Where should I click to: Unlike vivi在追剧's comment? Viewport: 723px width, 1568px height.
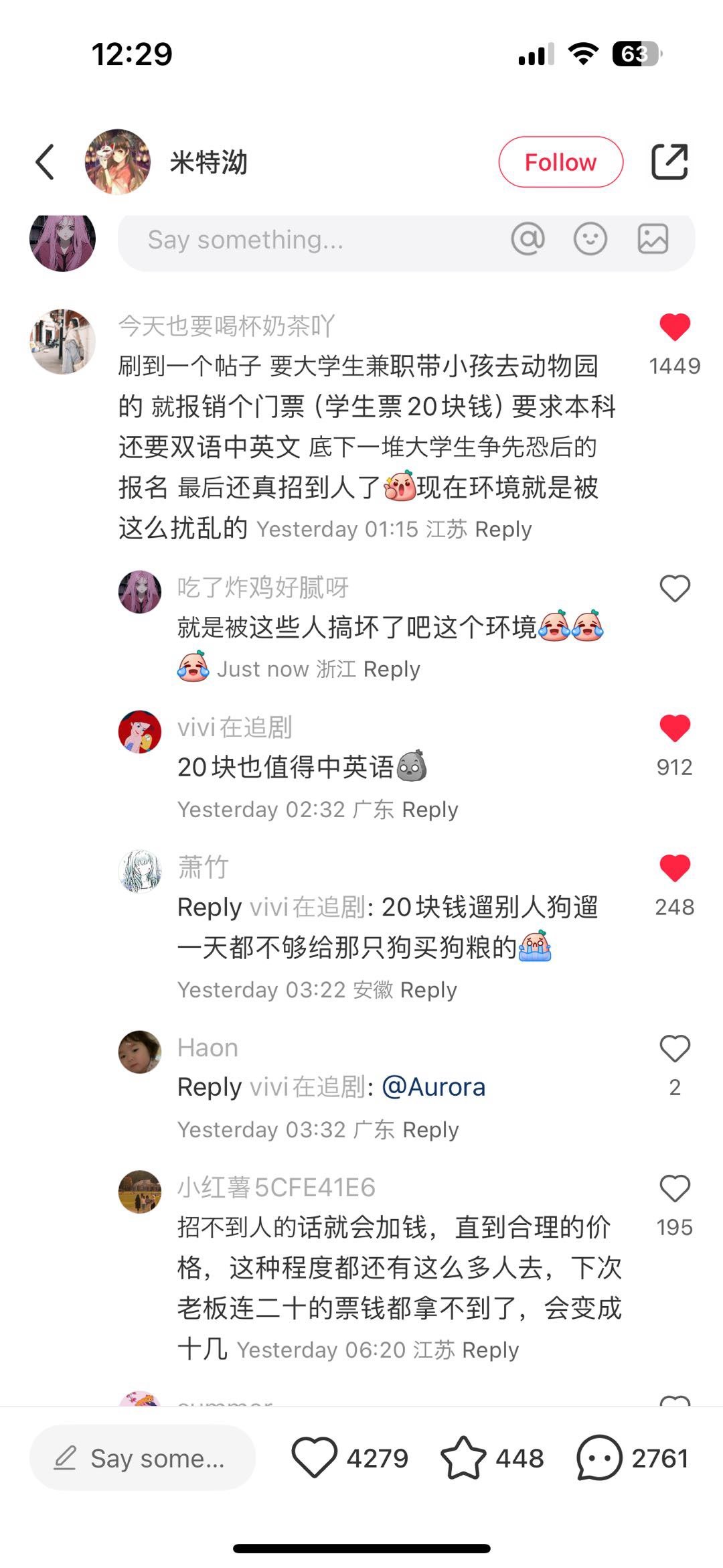[674, 729]
